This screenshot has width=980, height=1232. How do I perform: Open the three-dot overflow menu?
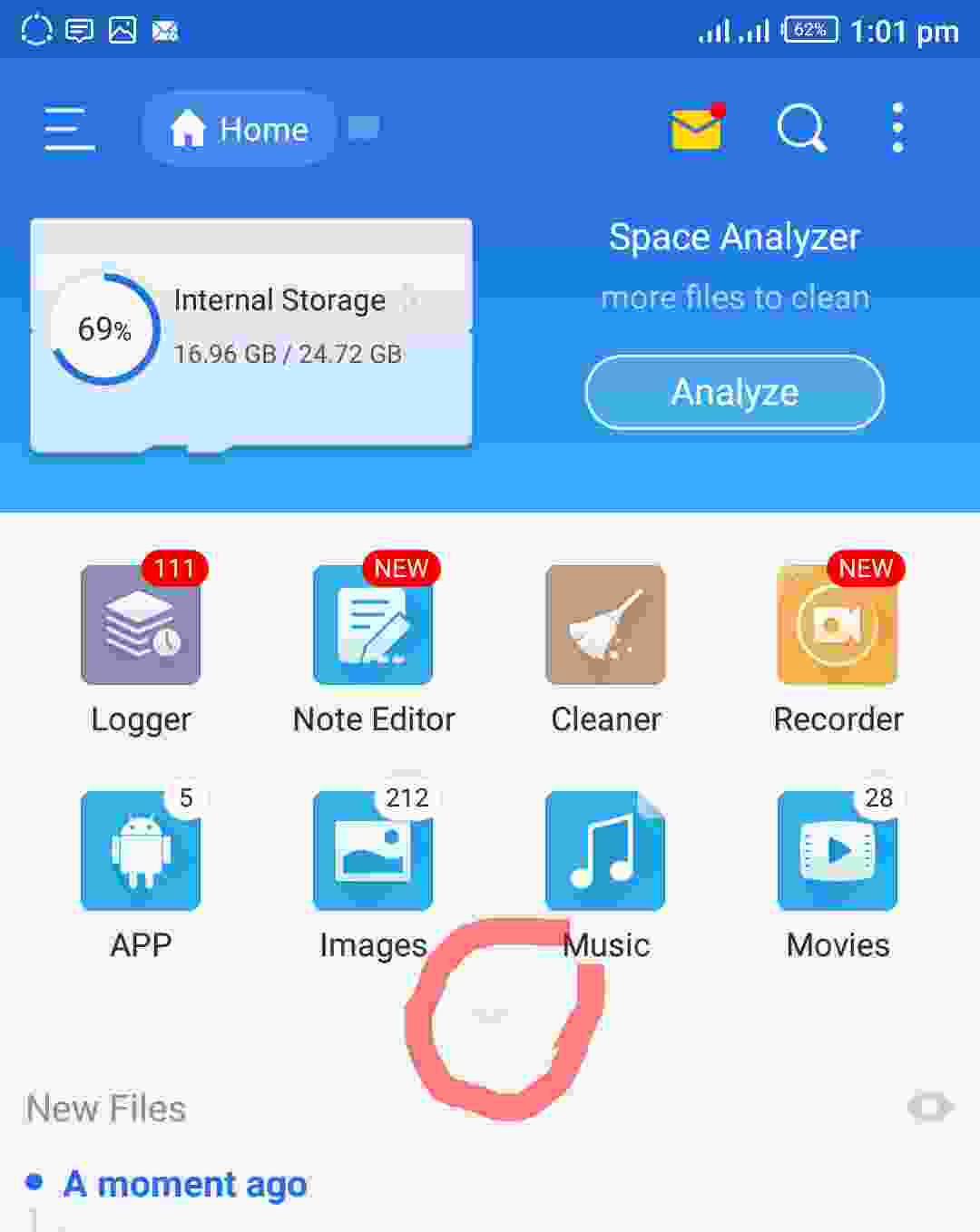click(x=897, y=127)
